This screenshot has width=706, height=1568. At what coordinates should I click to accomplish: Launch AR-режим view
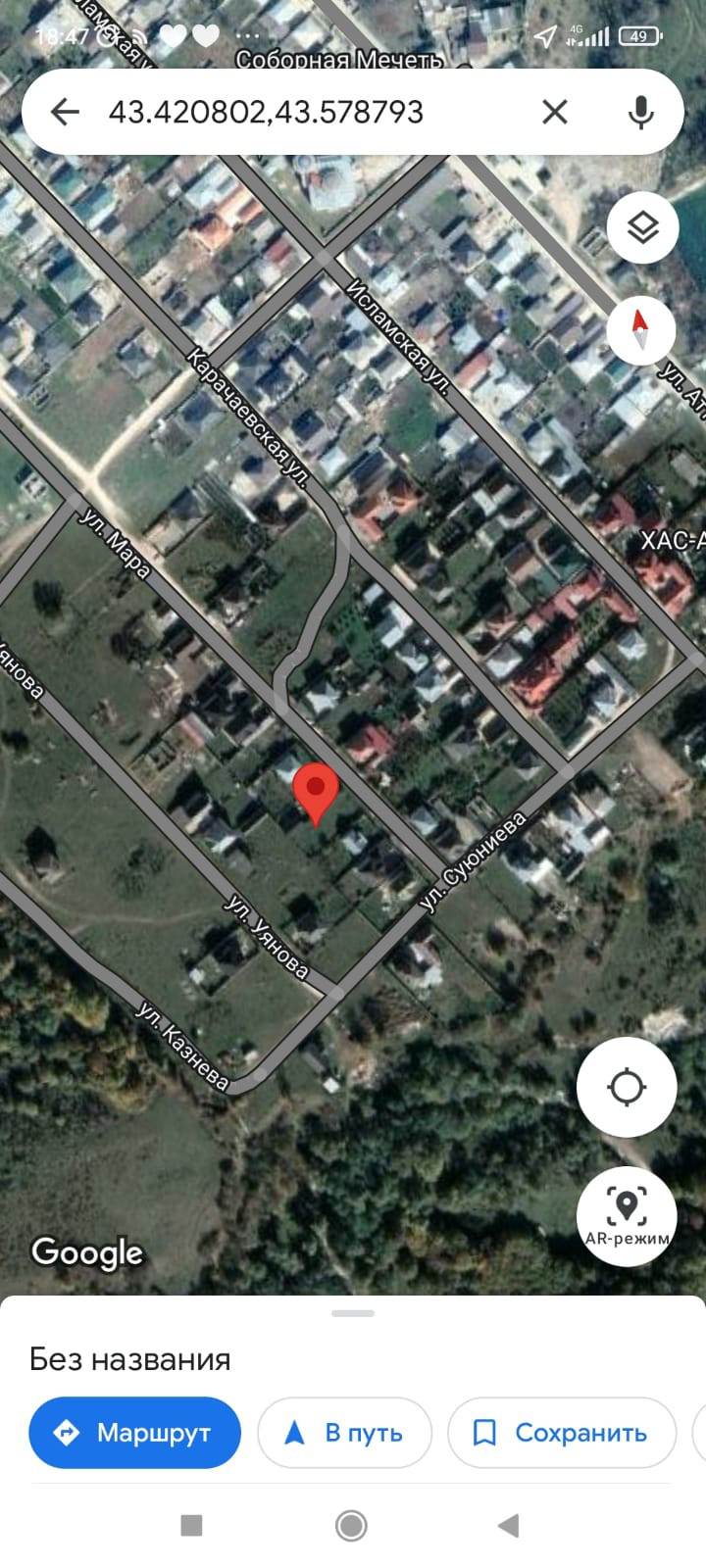[627, 1216]
